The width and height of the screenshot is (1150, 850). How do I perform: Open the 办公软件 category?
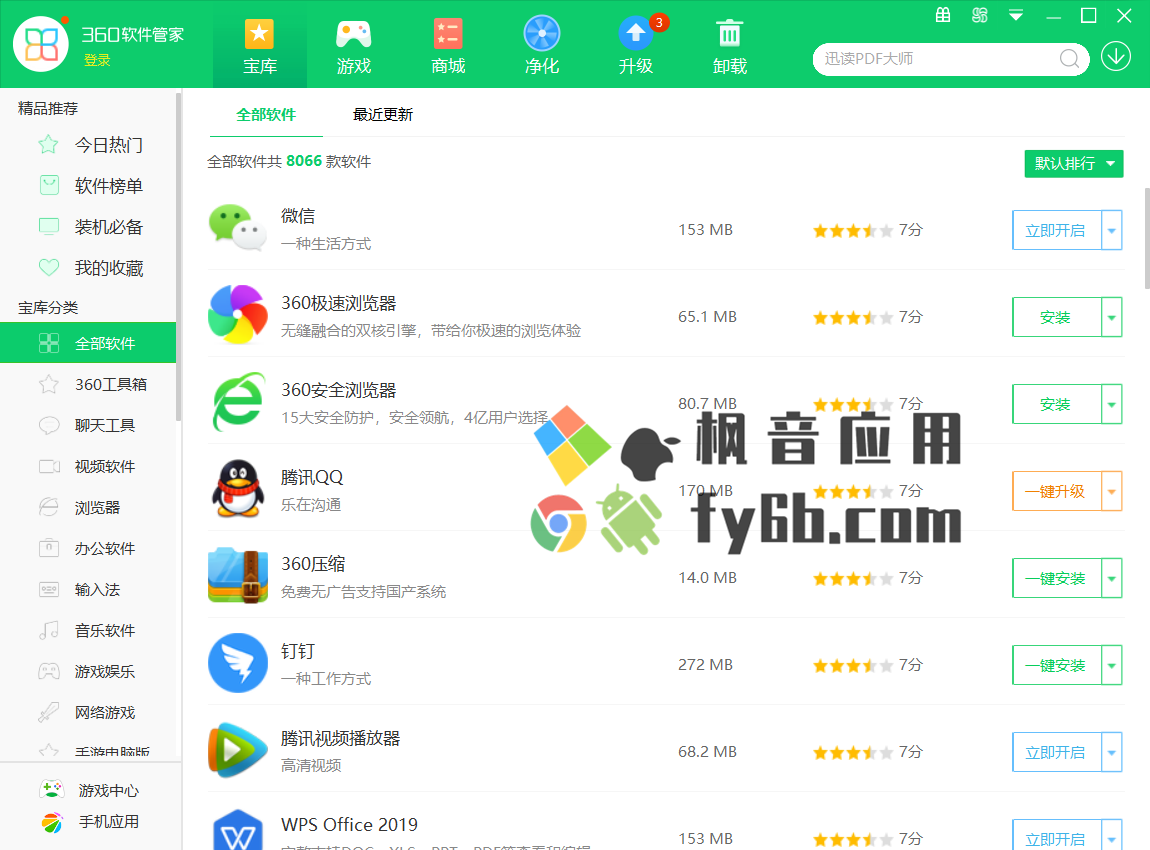click(104, 548)
